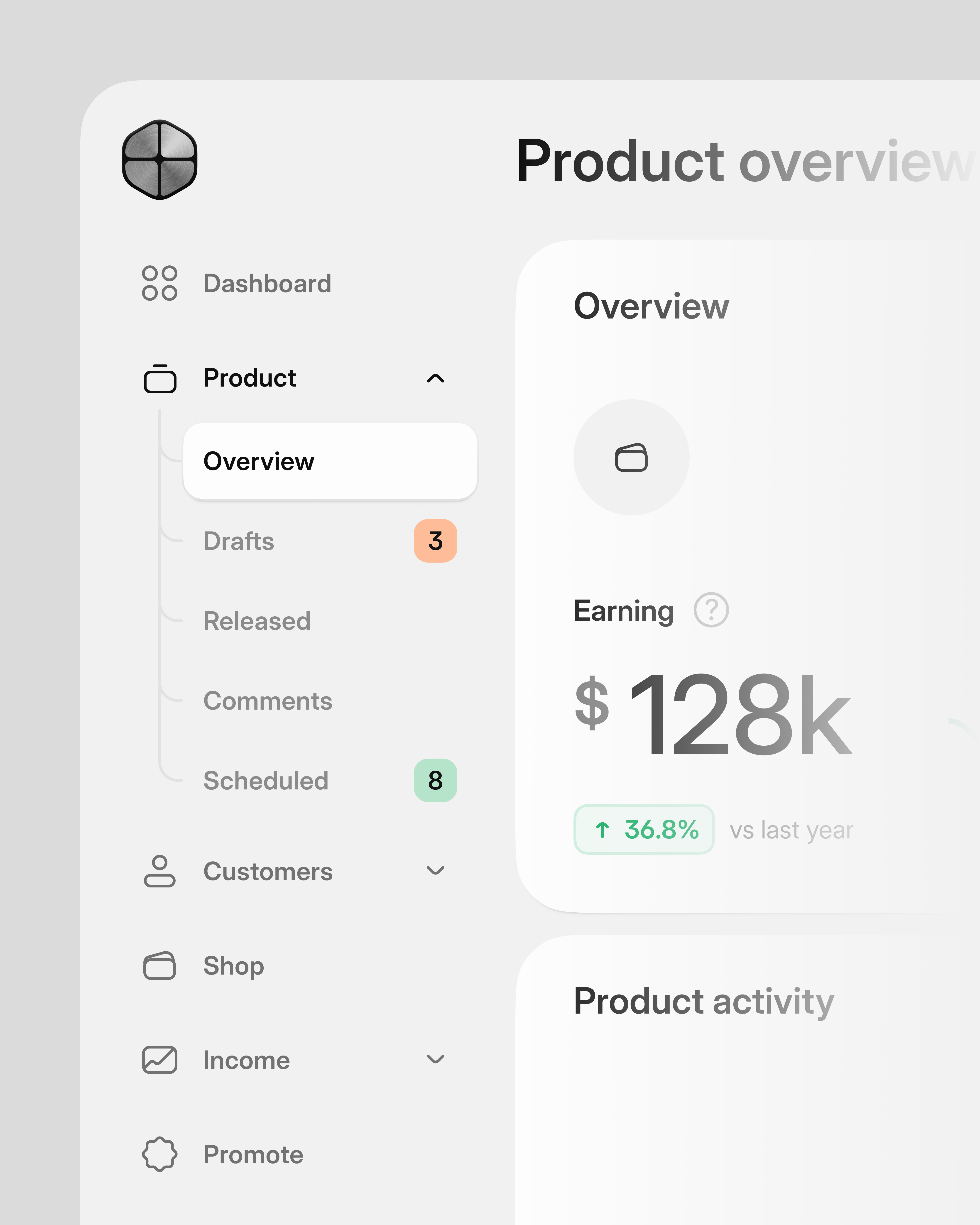Open the Comments page
980x1225 pixels.
267,701
